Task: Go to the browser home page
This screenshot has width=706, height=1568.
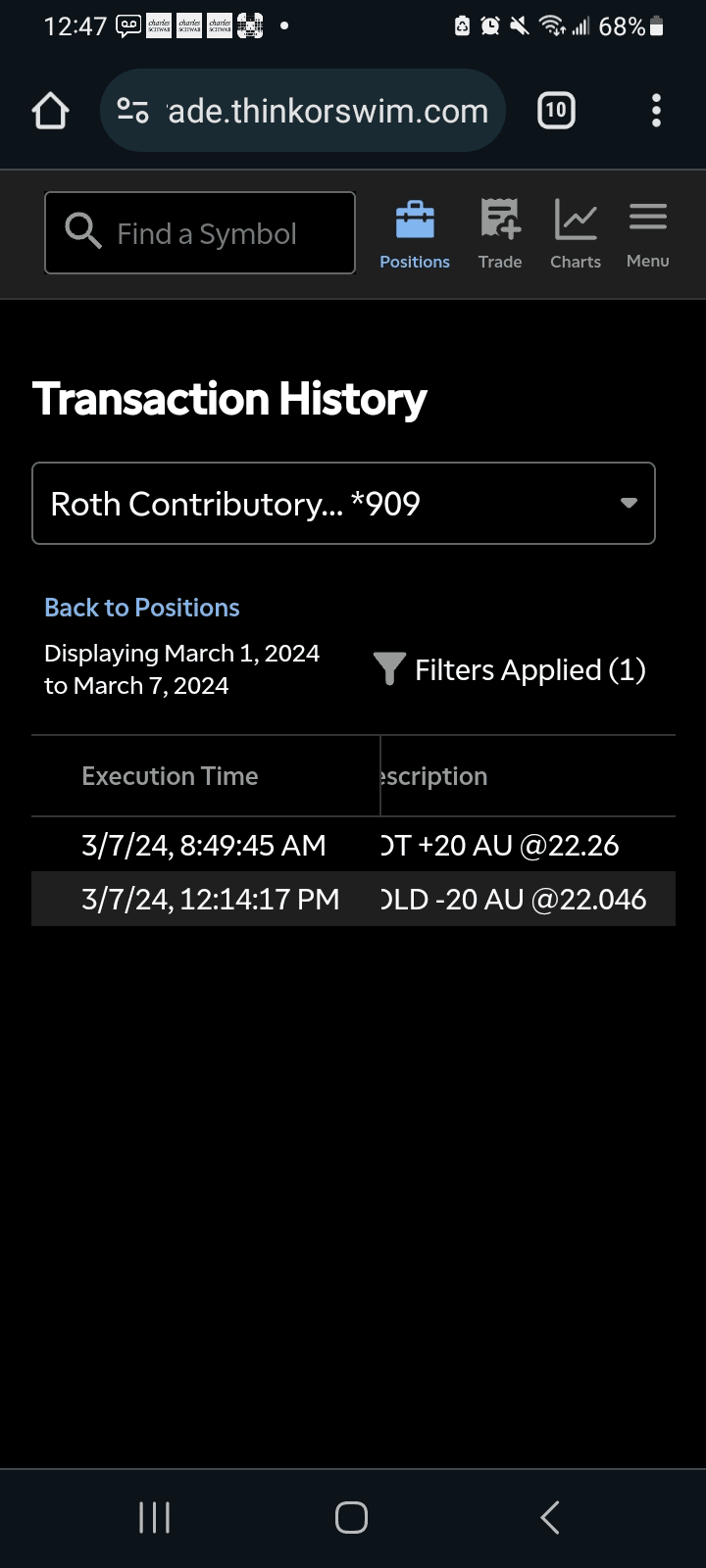Action: pos(51,111)
